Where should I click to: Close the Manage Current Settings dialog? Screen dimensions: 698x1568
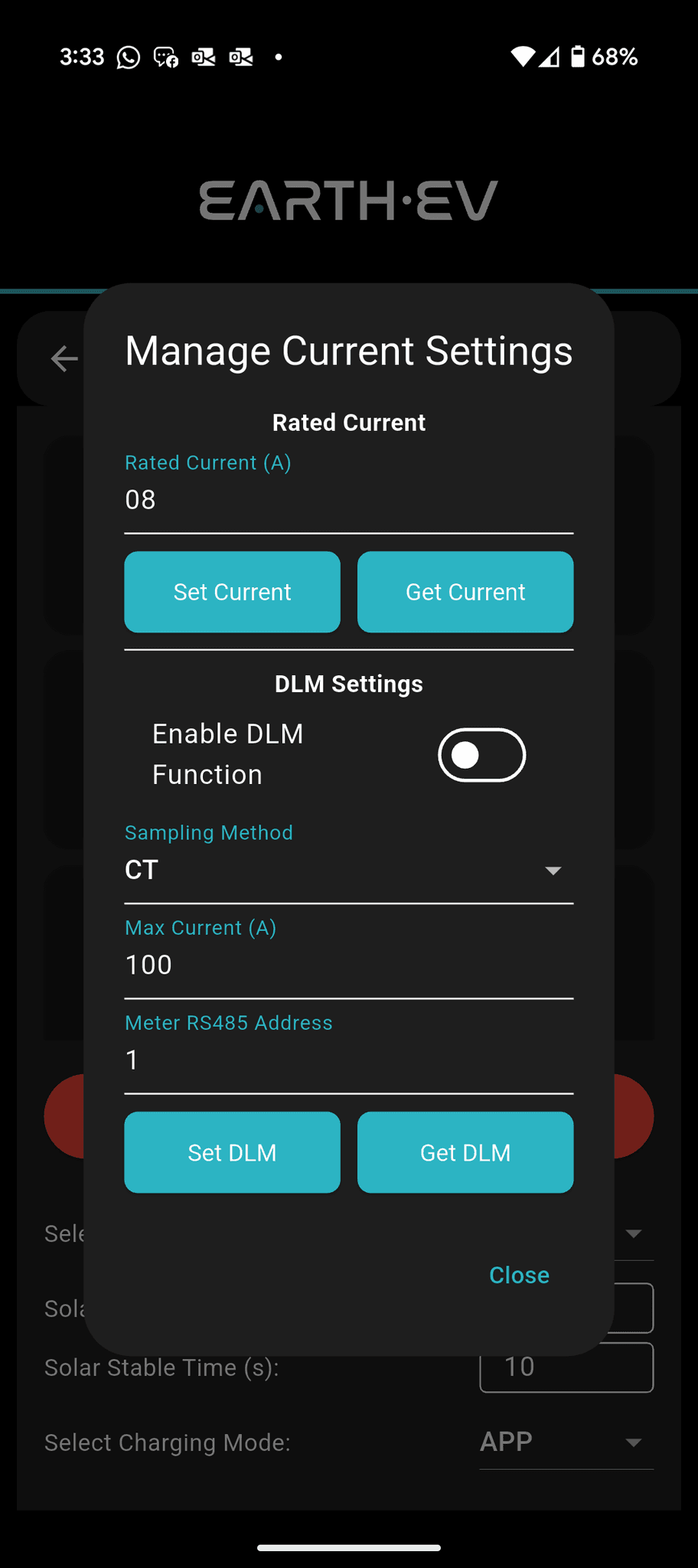pos(519,1275)
